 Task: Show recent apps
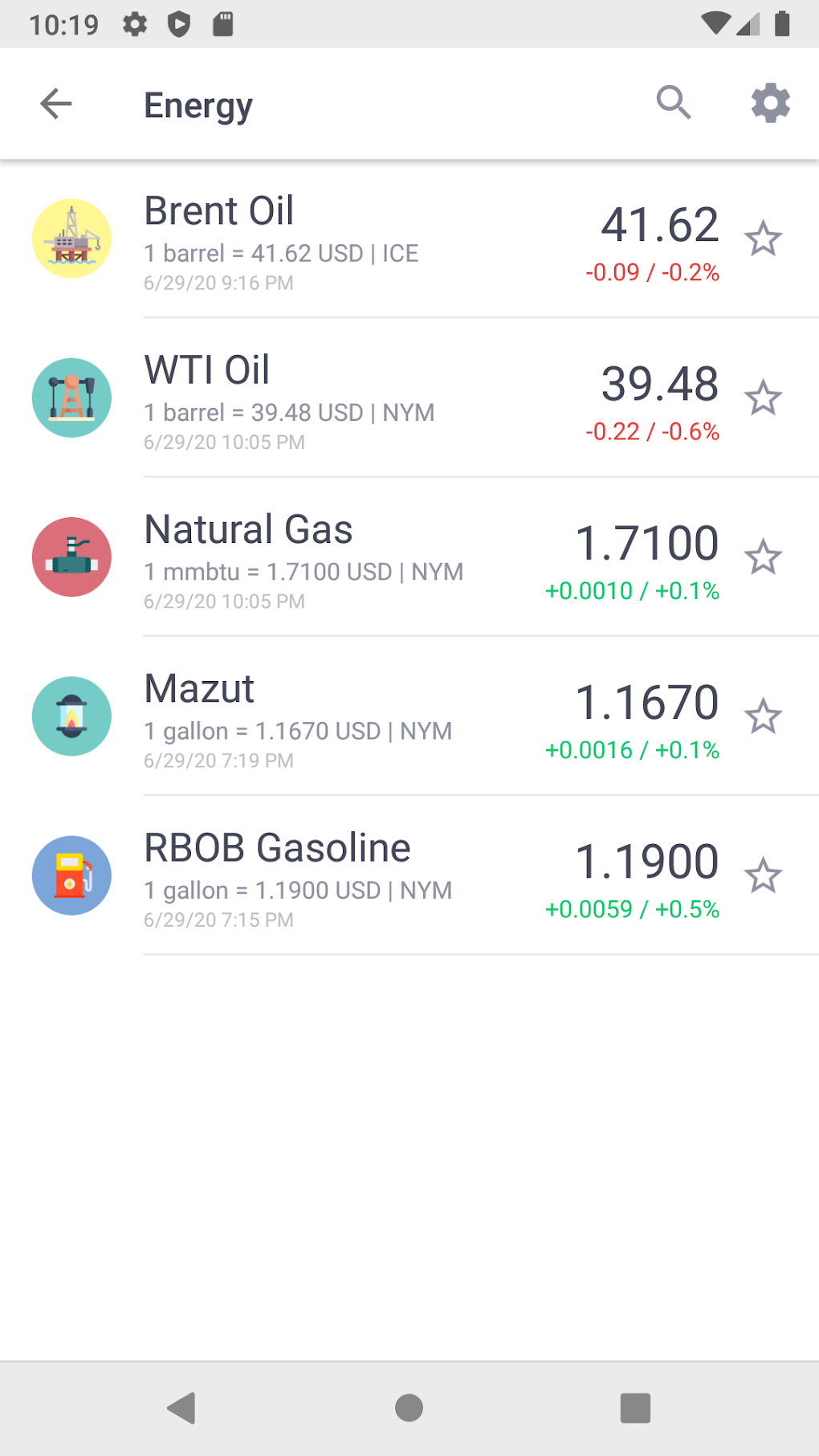[635, 1408]
